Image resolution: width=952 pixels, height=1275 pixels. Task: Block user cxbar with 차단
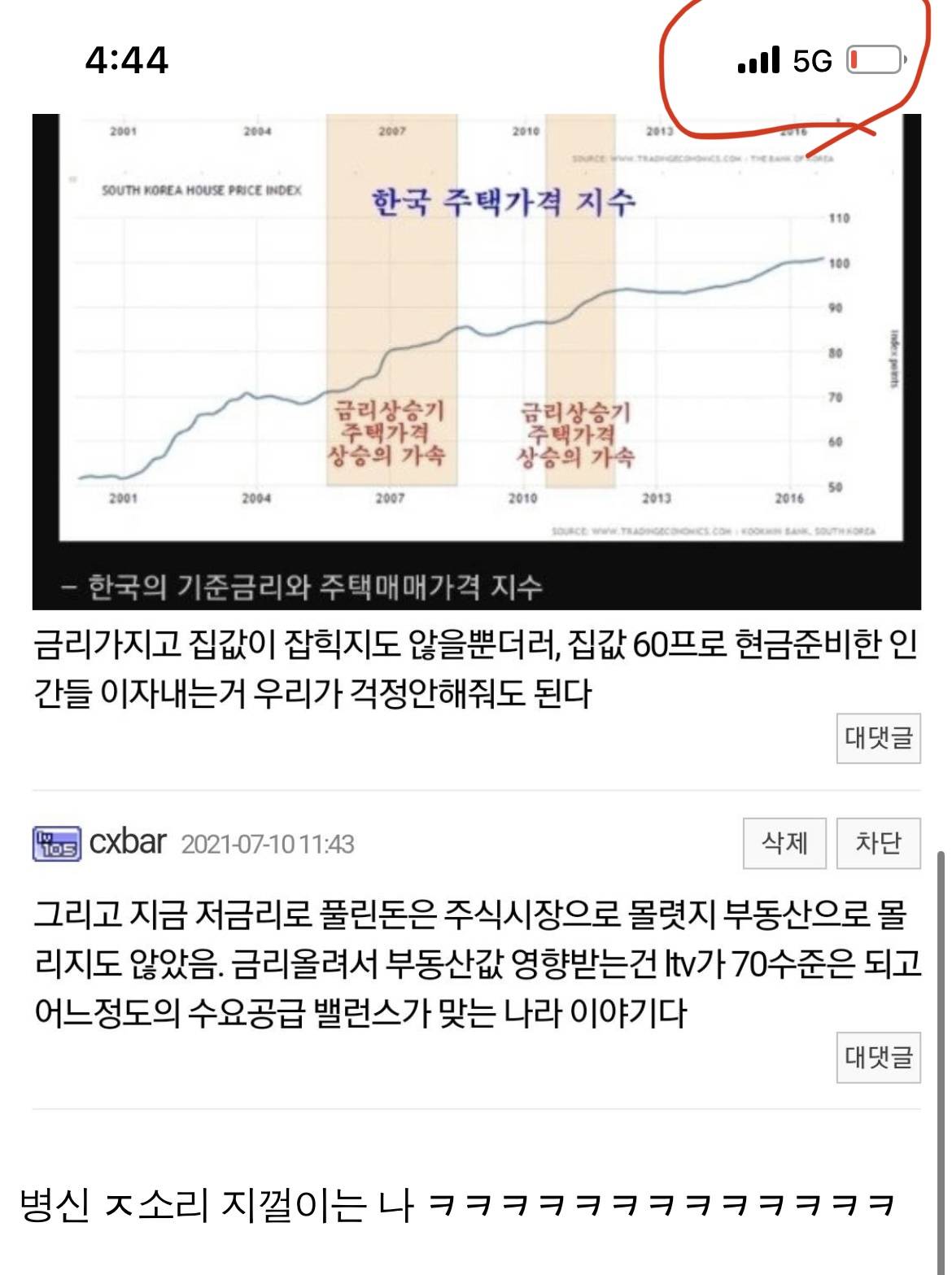[878, 843]
